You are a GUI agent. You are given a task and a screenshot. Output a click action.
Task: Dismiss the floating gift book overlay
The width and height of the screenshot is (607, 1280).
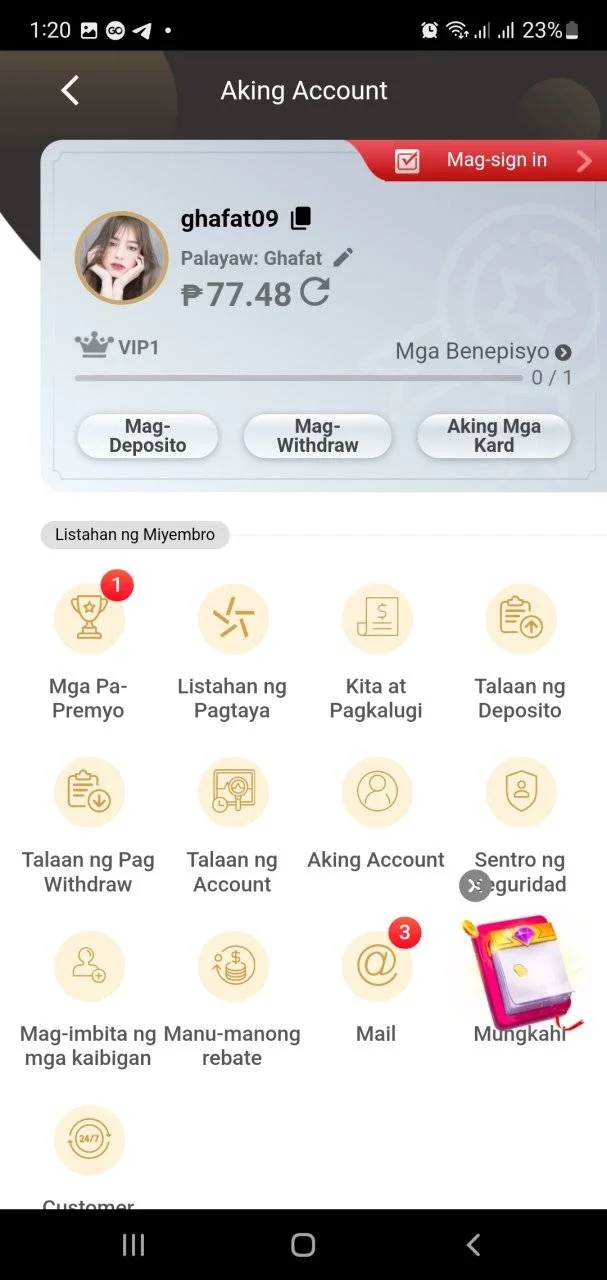[x=475, y=885]
